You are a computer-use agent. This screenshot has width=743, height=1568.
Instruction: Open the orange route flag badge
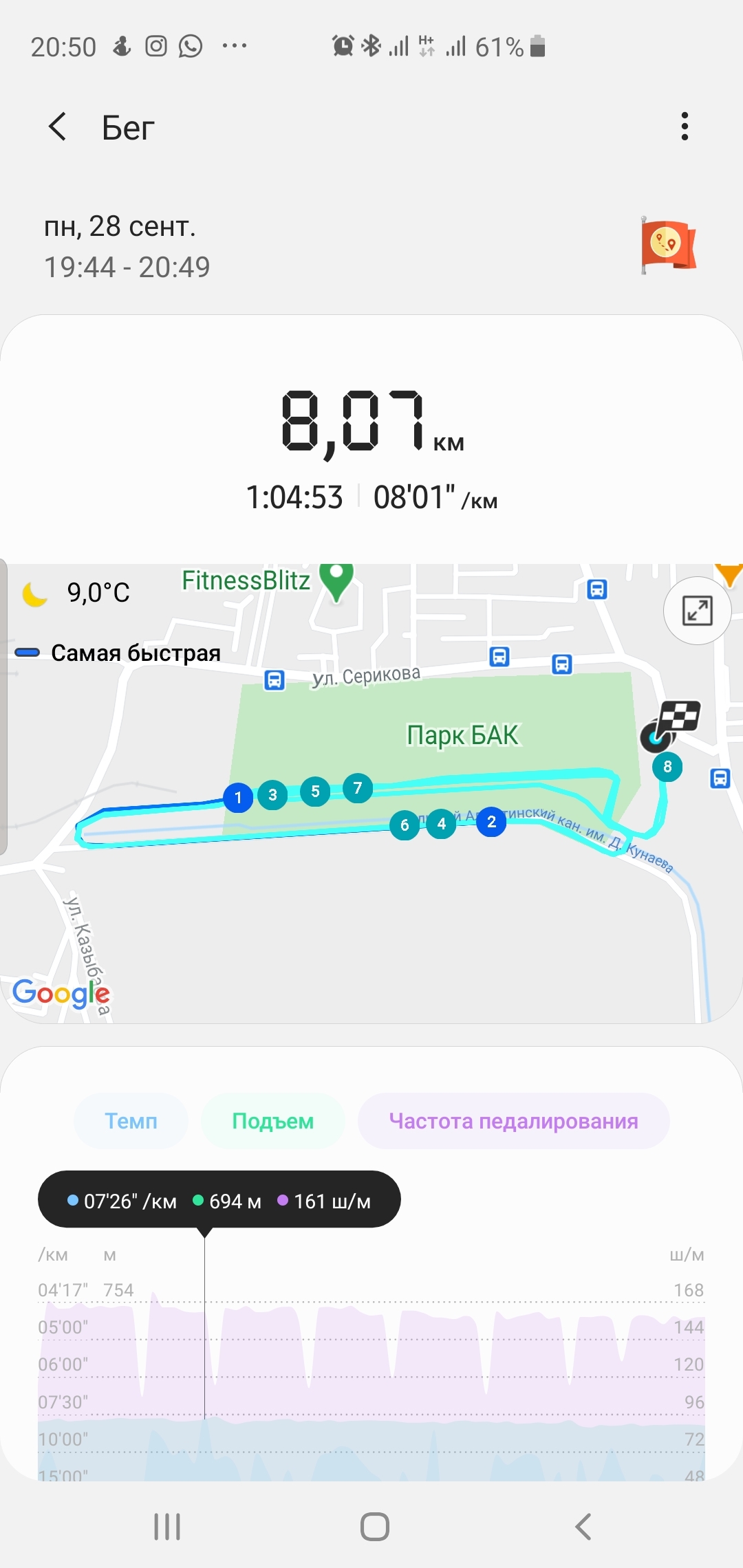click(x=667, y=245)
